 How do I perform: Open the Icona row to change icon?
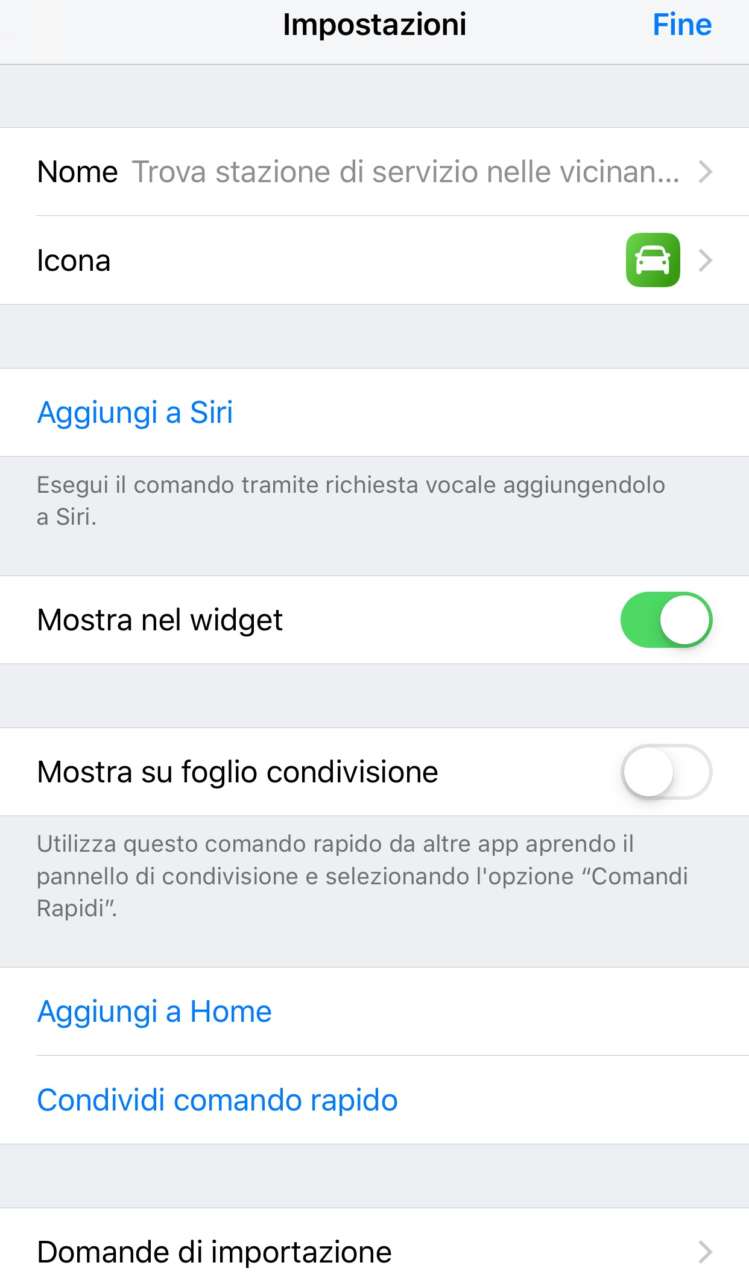374,261
